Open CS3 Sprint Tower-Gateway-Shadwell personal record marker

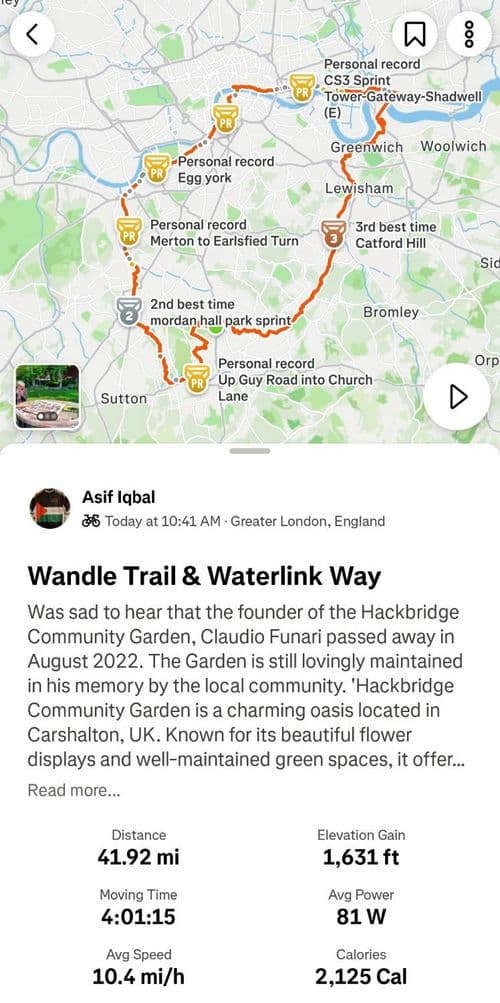pos(301,87)
